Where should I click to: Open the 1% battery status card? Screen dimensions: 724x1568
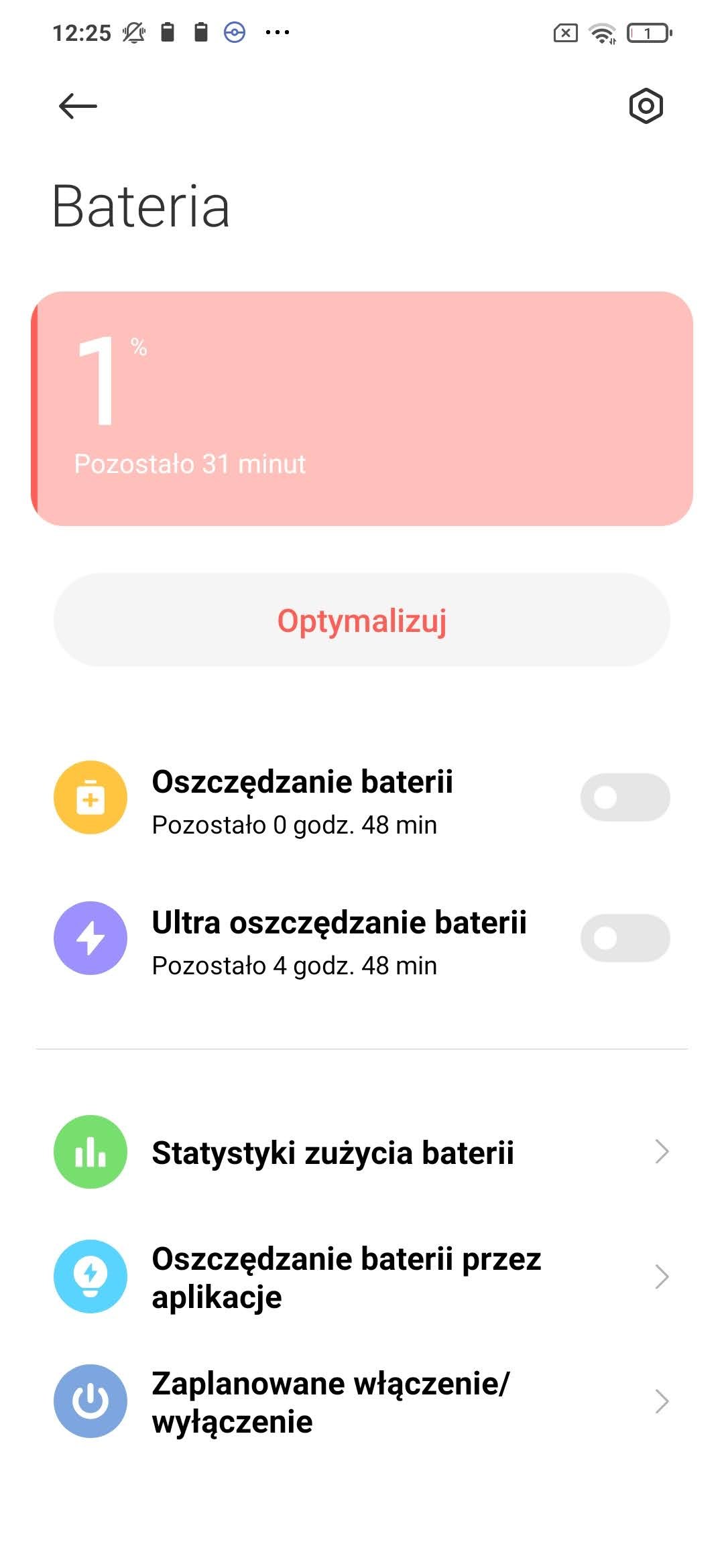(x=362, y=409)
